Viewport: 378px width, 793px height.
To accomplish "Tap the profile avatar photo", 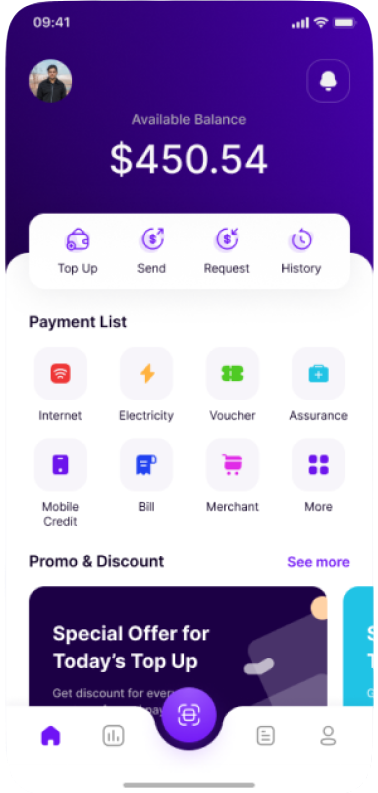I will click(x=51, y=81).
